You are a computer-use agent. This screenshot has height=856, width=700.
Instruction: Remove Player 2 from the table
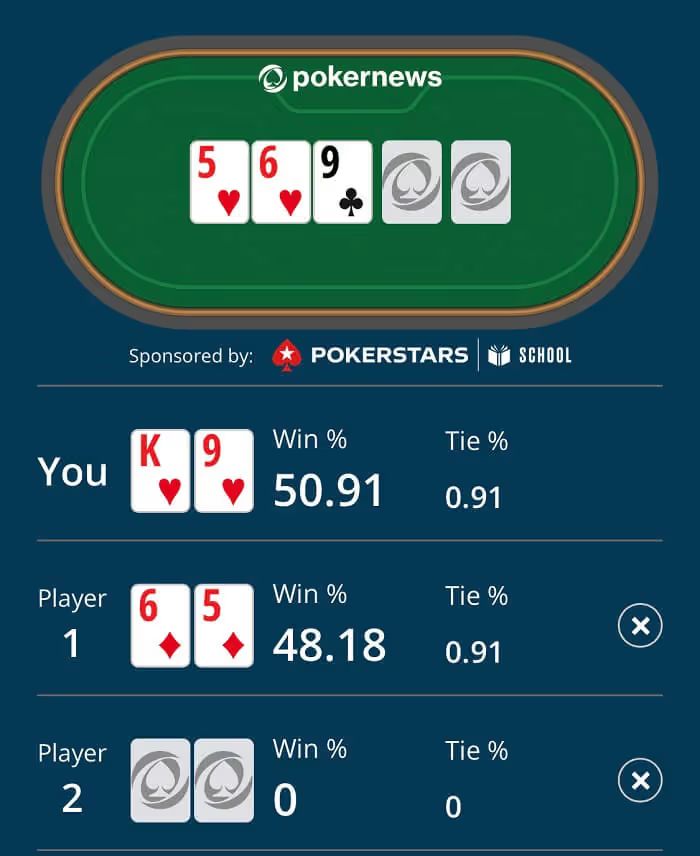pos(640,780)
